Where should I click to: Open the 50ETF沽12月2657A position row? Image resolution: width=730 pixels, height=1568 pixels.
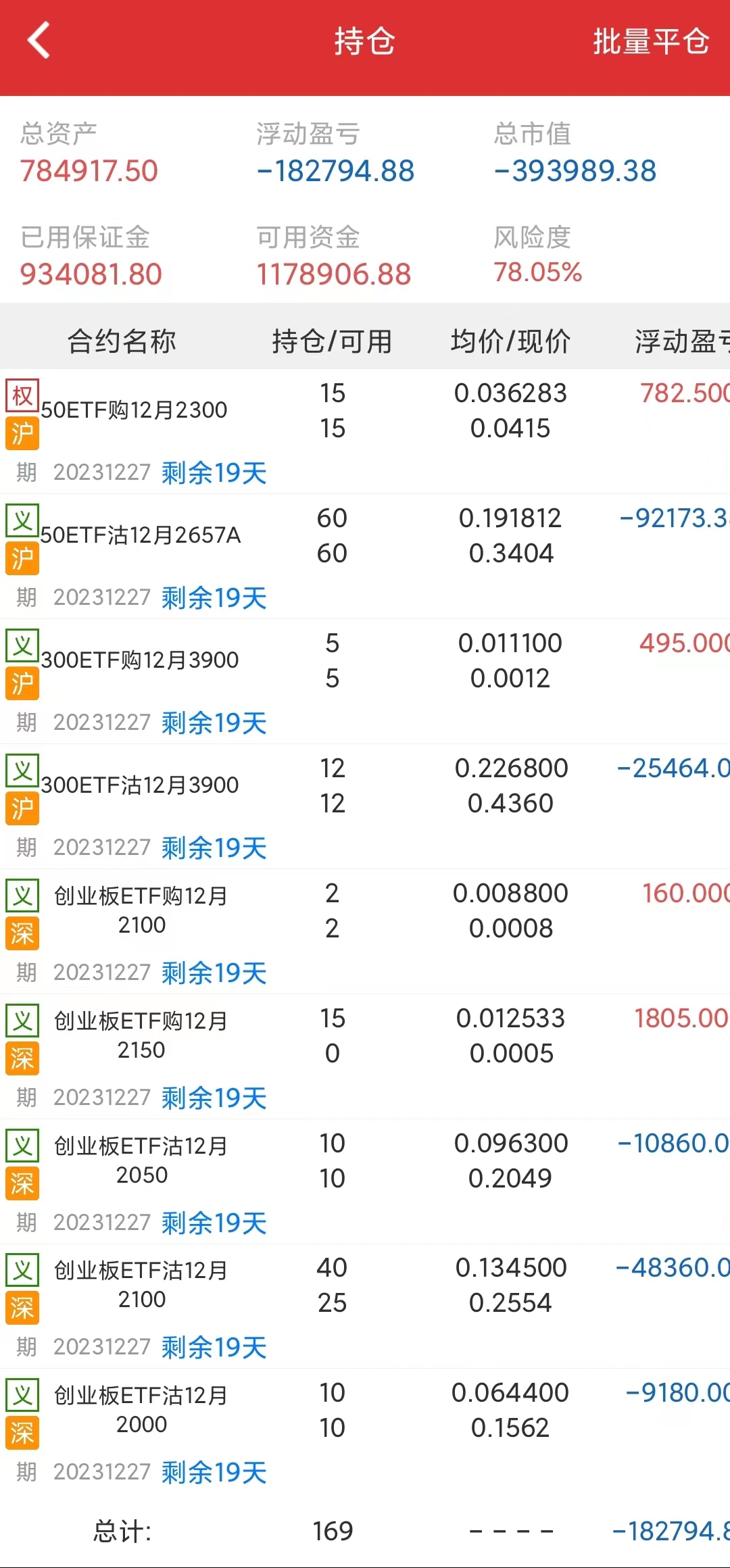(140, 535)
